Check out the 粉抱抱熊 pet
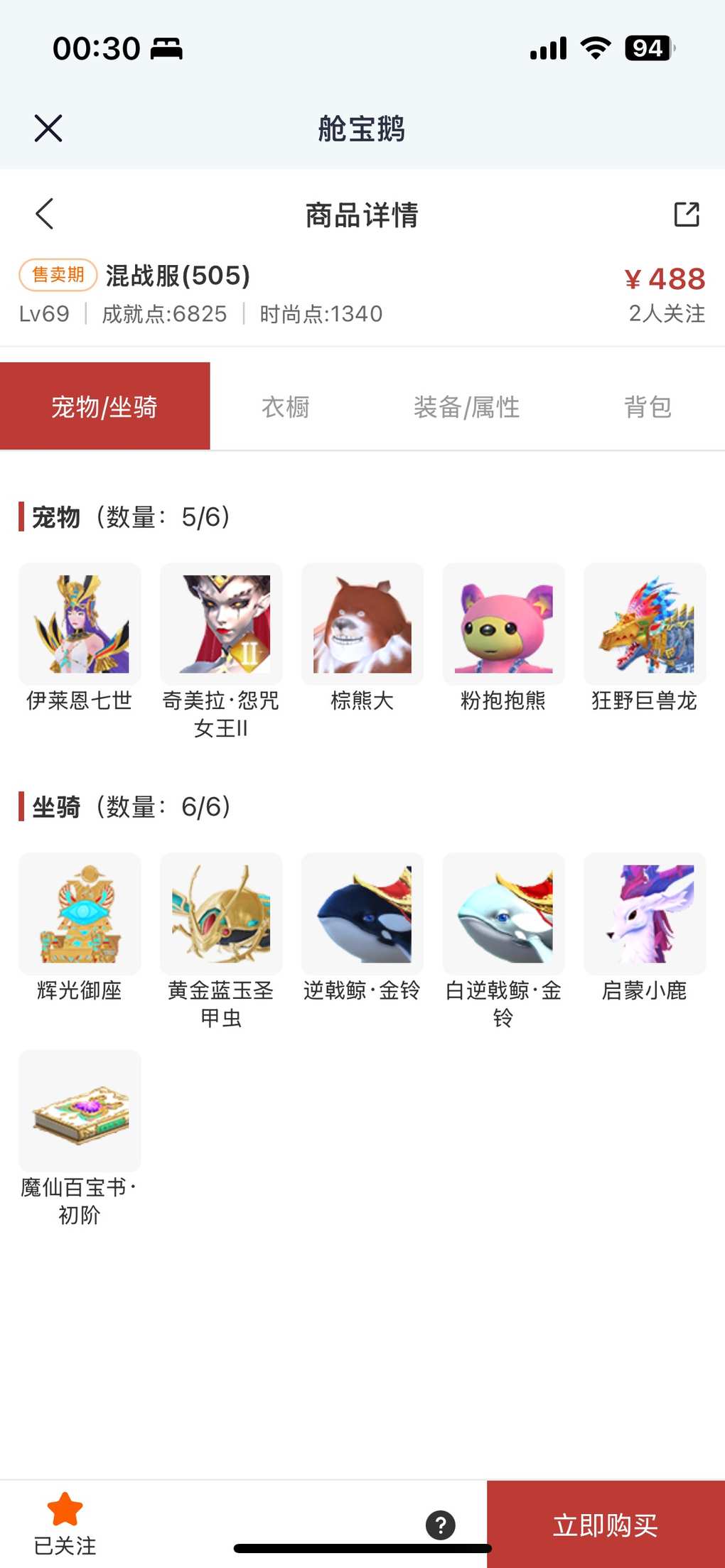The image size is (725, 1568). pyautogui.click(x=503, y=624)
